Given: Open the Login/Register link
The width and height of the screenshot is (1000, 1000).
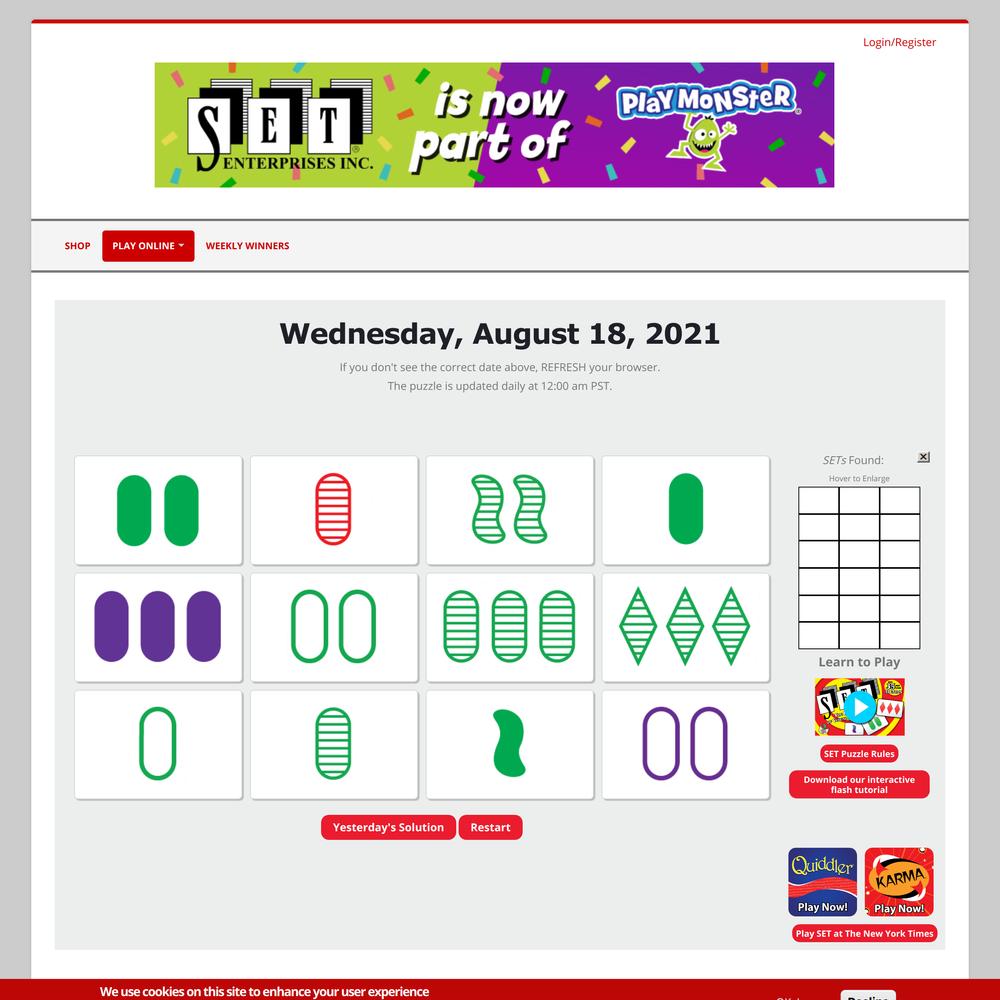Looking at the screenshot, I should [899, 42].
